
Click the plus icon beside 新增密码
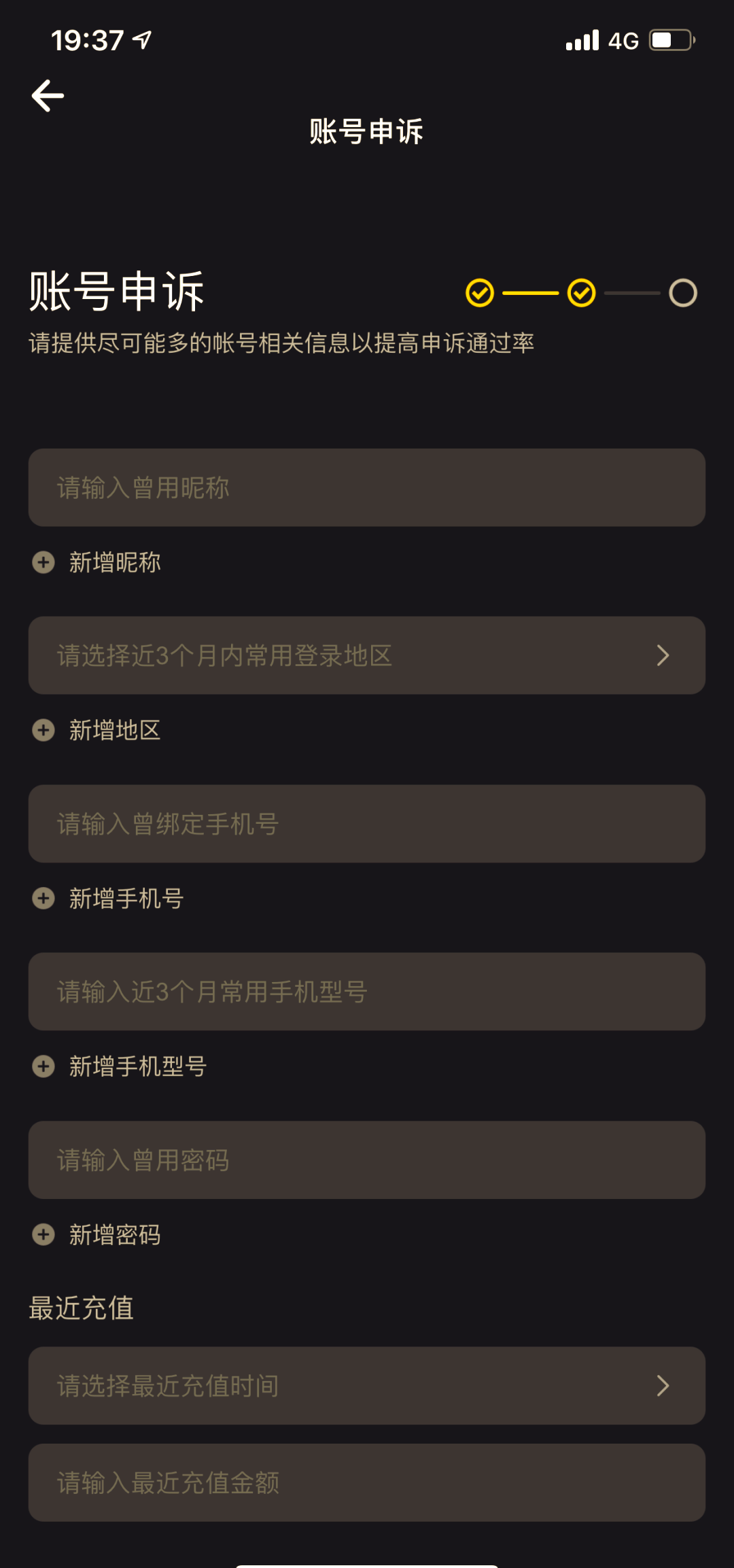pyautogui.click(x=43, y=1234)
